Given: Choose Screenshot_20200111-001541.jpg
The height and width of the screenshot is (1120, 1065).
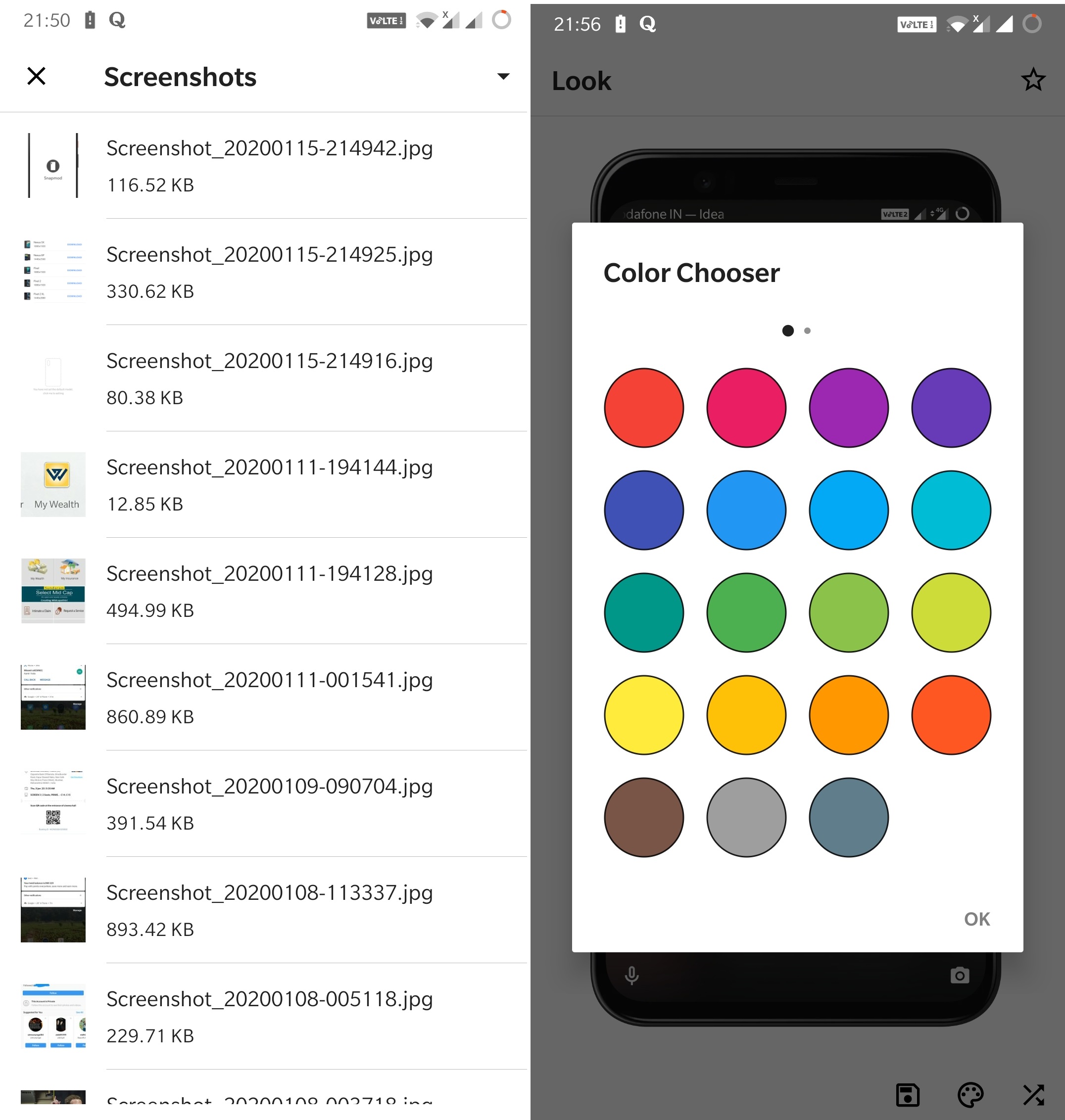Looking at the screenshot, I should tap(269, 698).
